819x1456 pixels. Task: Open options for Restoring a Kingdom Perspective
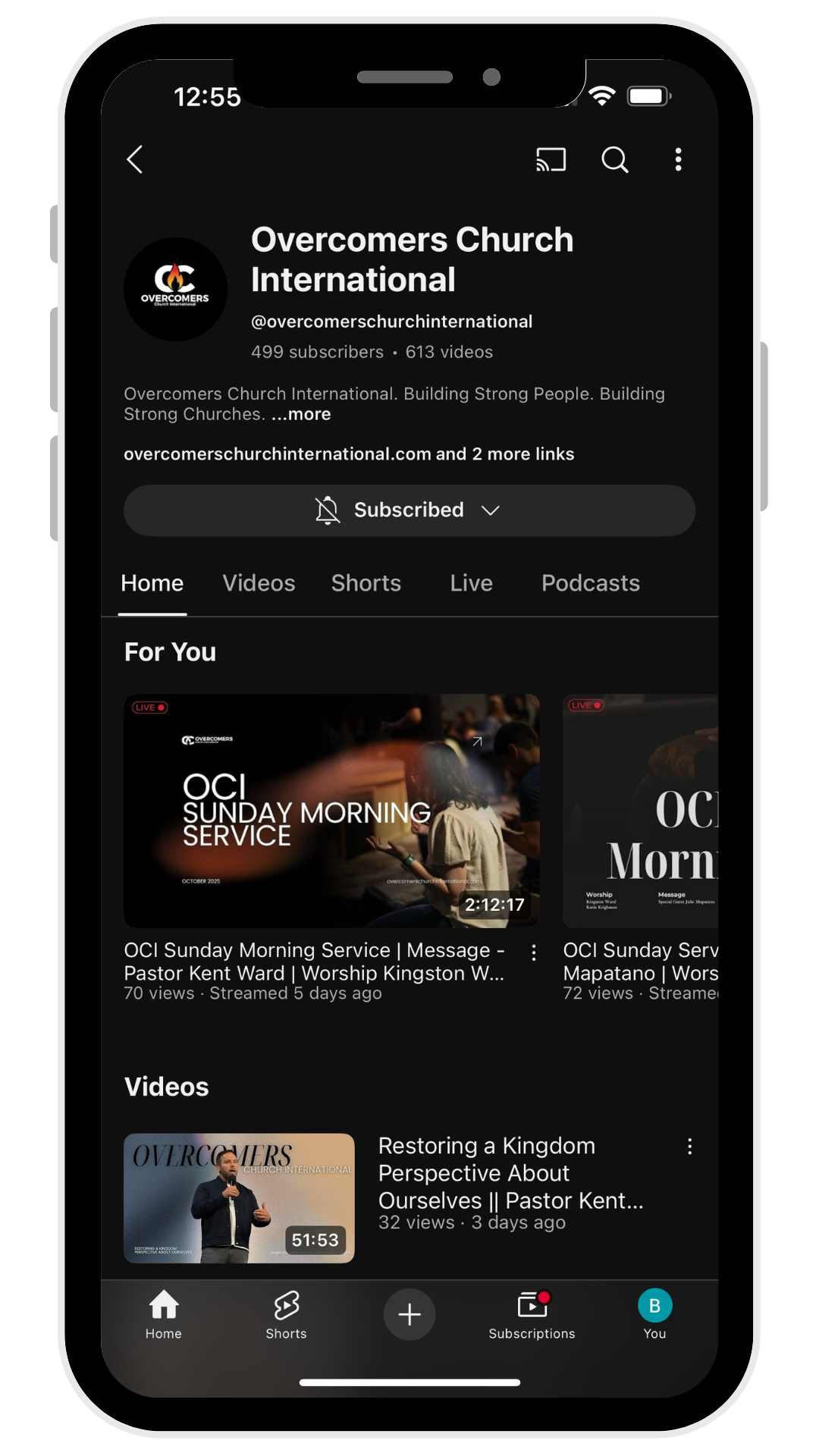coord(689,1147)
